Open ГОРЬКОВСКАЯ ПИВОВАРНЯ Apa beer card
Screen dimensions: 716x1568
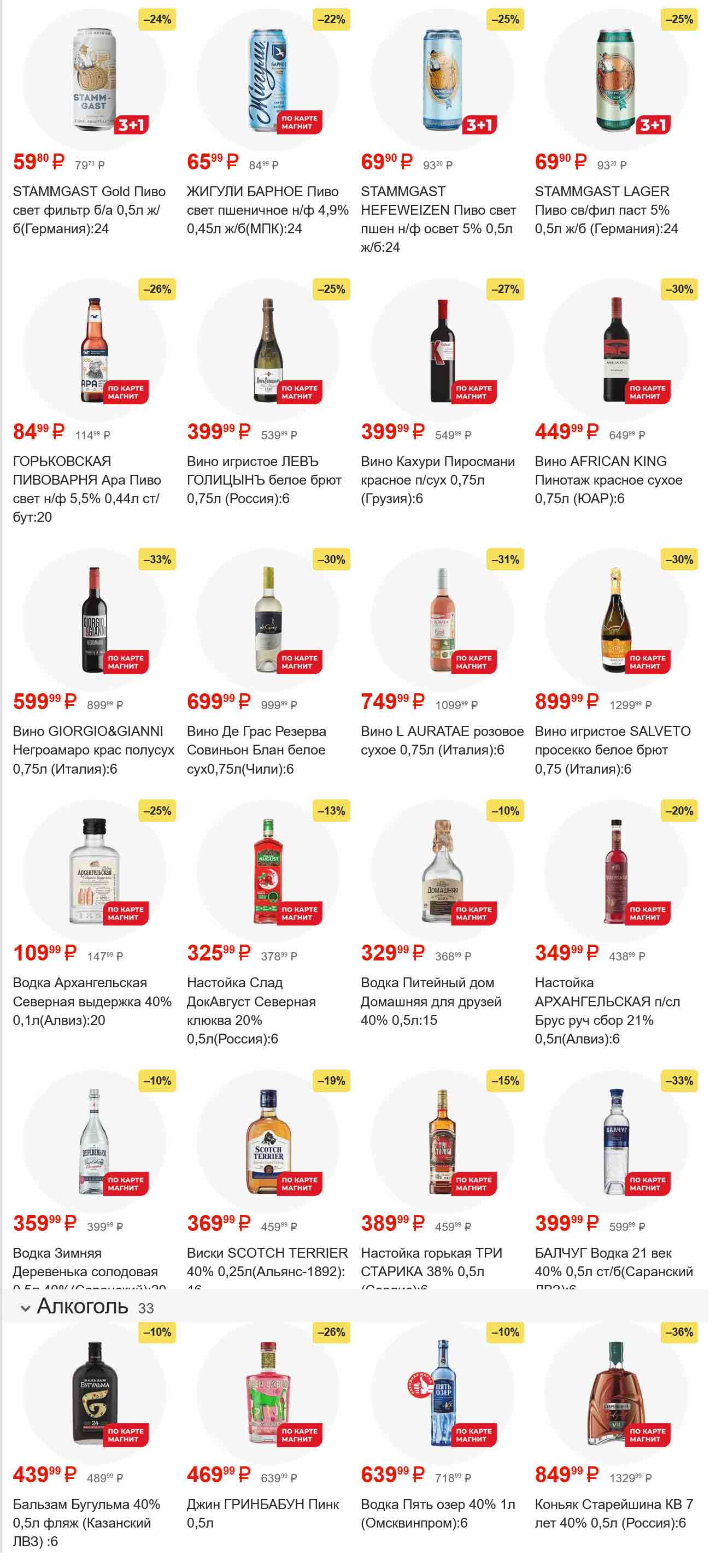tap(94, 350)
